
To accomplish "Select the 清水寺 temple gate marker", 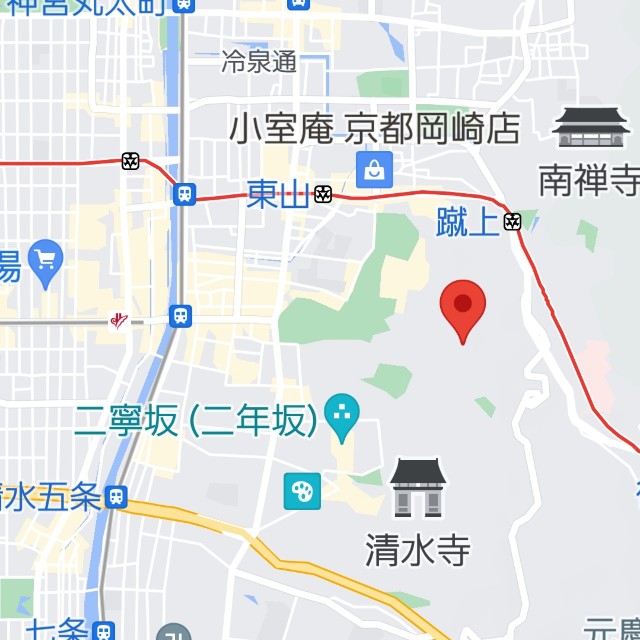I will point(418,488).
